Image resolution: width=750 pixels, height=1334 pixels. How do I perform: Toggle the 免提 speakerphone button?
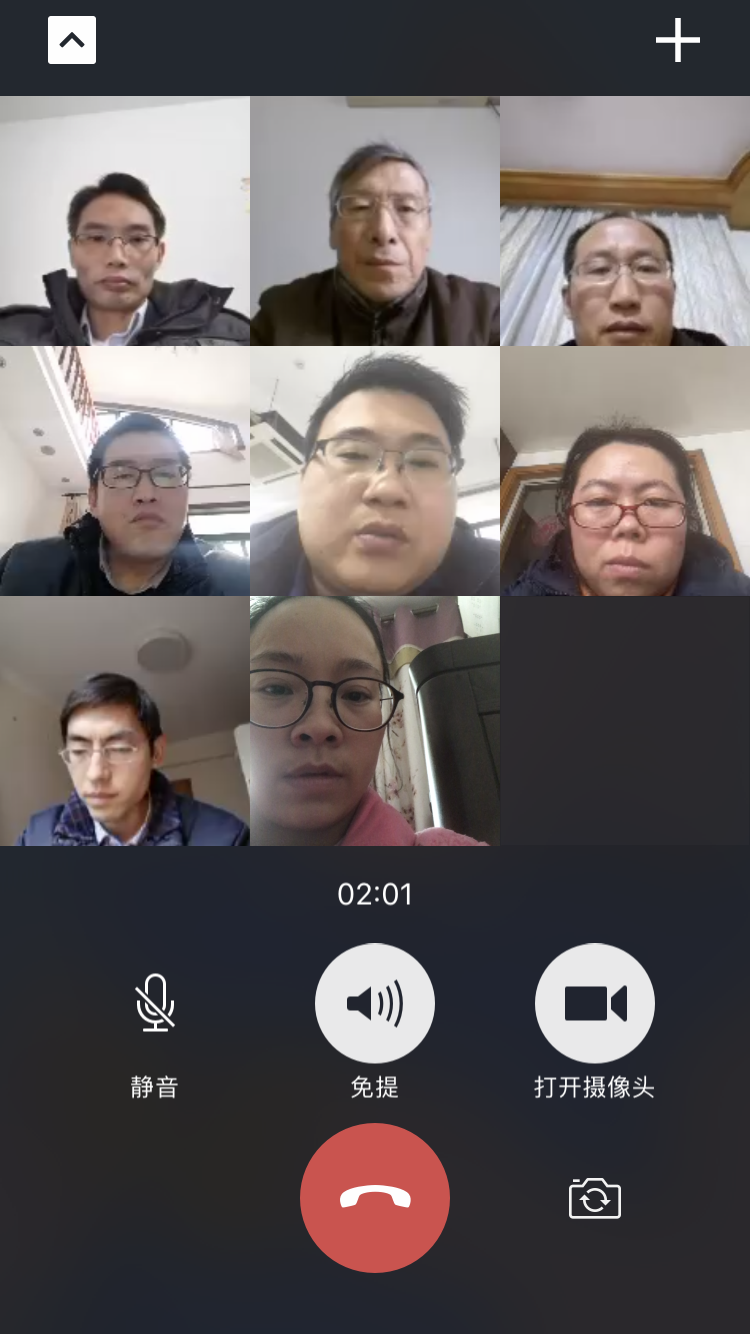tap(375, 1003)
